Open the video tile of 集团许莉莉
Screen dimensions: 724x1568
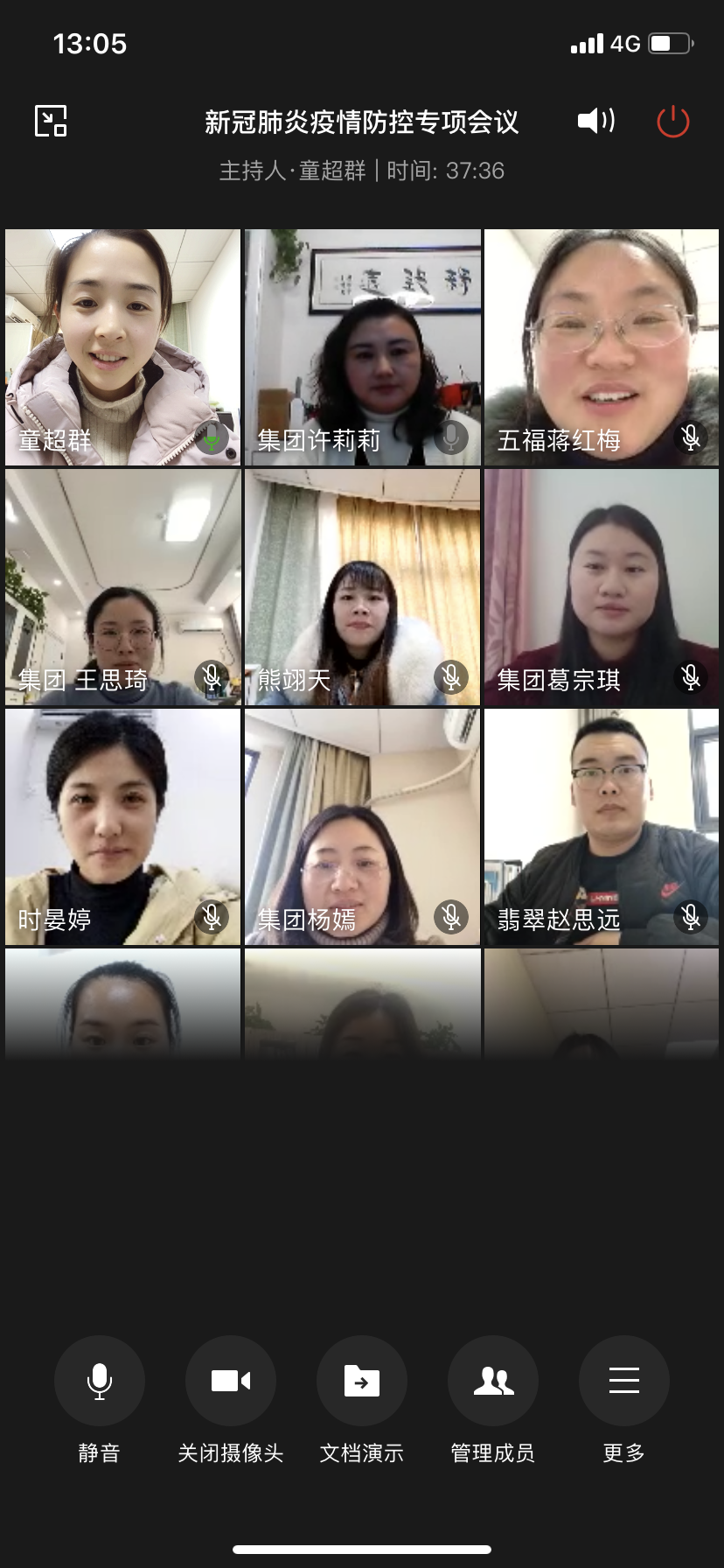coord(363,347)
